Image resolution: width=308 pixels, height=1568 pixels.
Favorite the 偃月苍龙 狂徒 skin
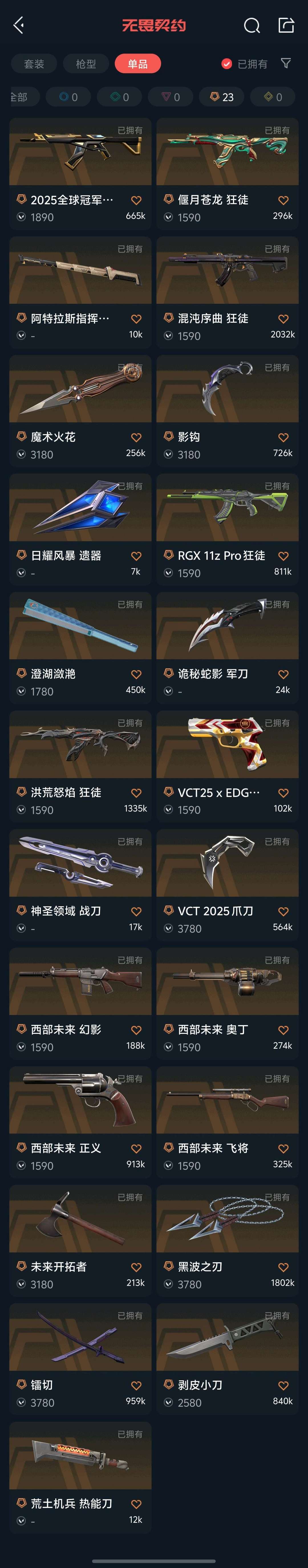283,200
